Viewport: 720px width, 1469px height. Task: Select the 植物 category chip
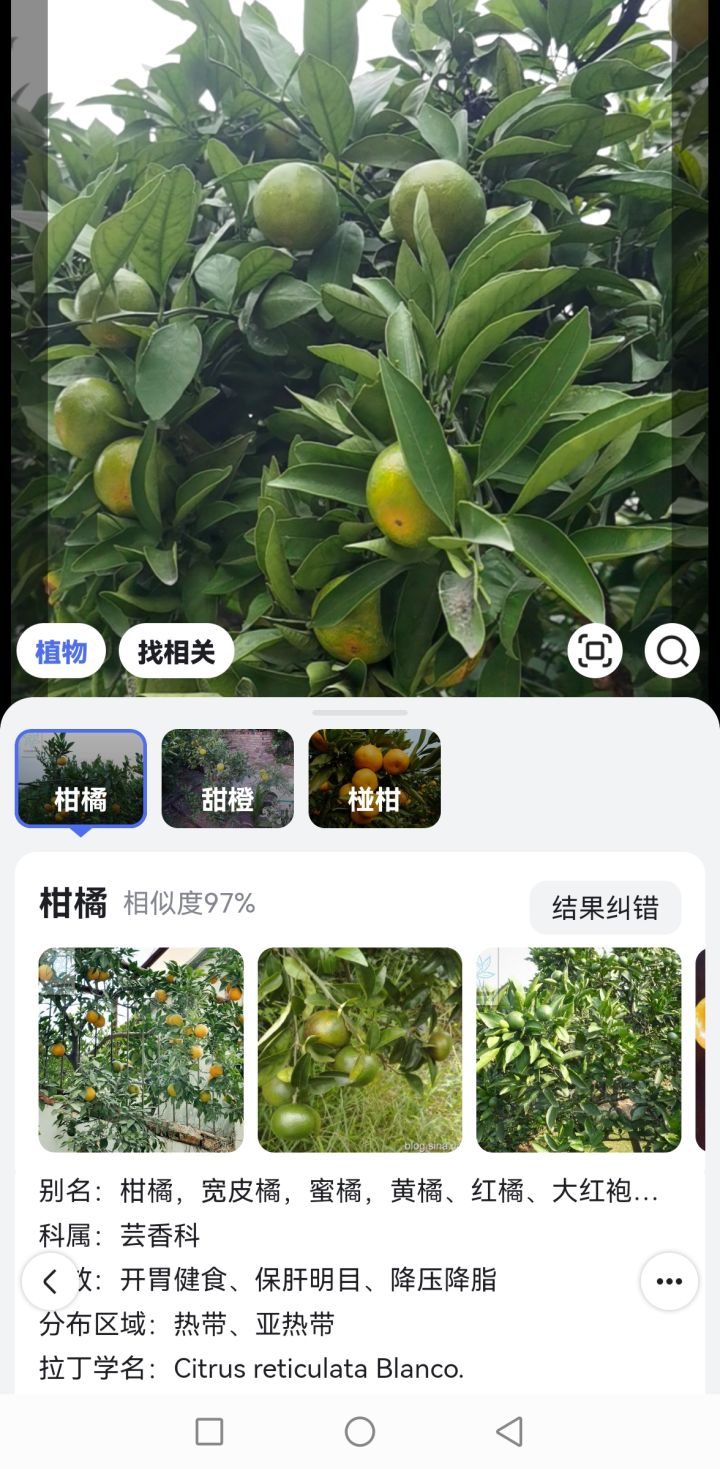(x=60, y=650)
